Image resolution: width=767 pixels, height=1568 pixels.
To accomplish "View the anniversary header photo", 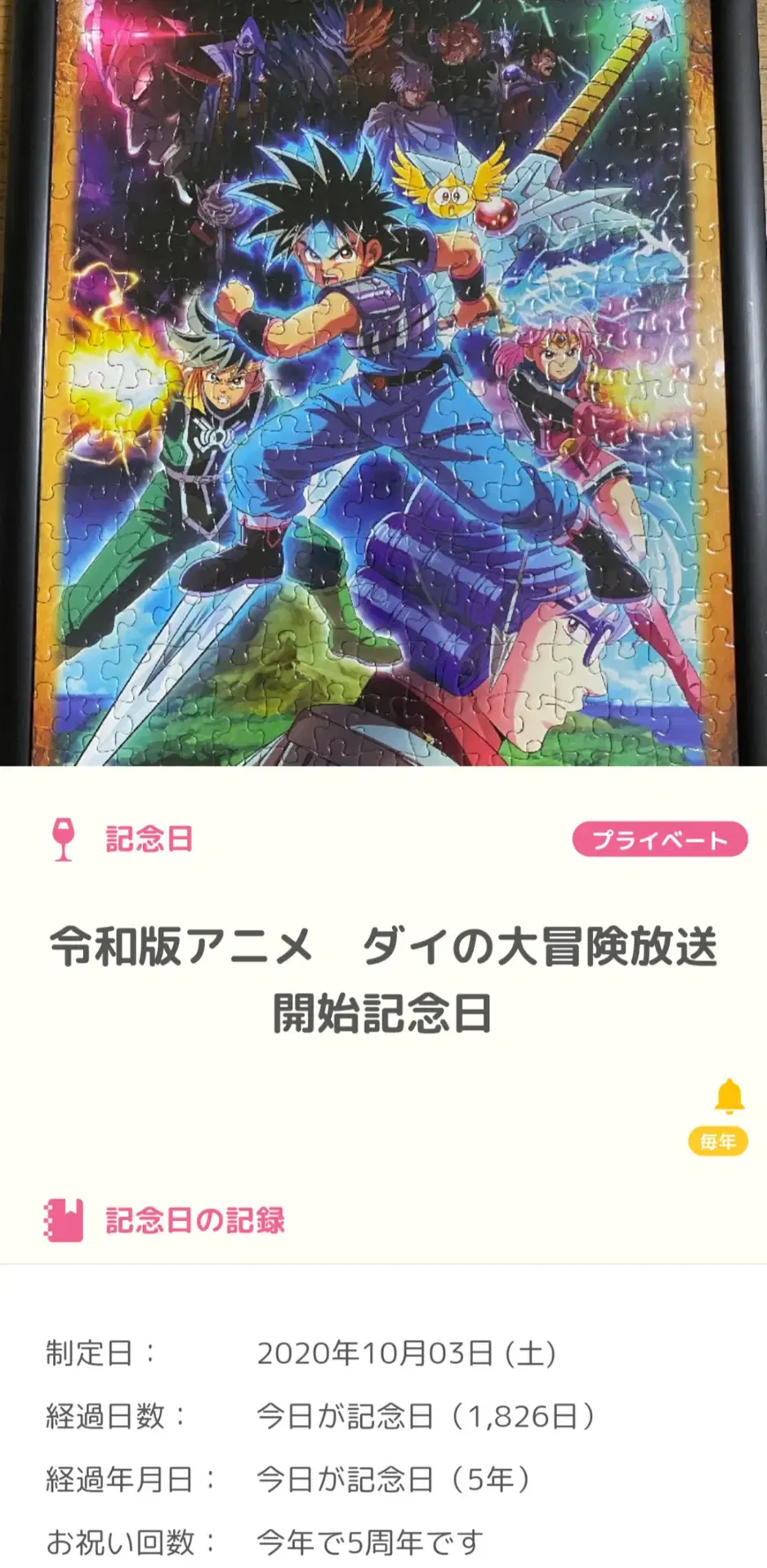I will [383, 382].
